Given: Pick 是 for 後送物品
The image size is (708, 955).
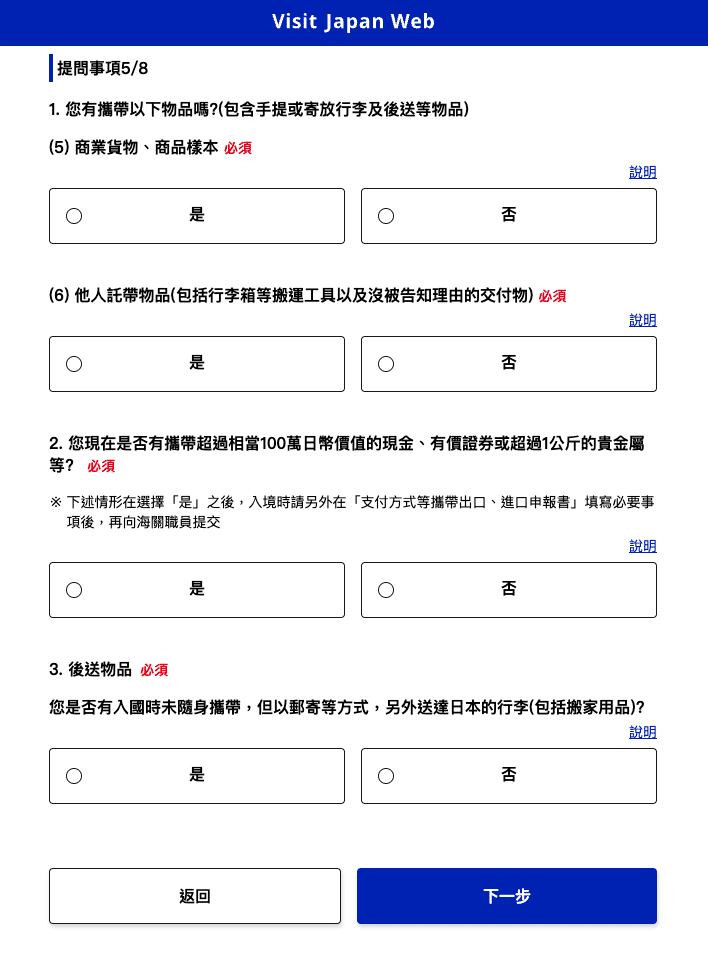Looking at the screenshot, I should pos(196,776).
